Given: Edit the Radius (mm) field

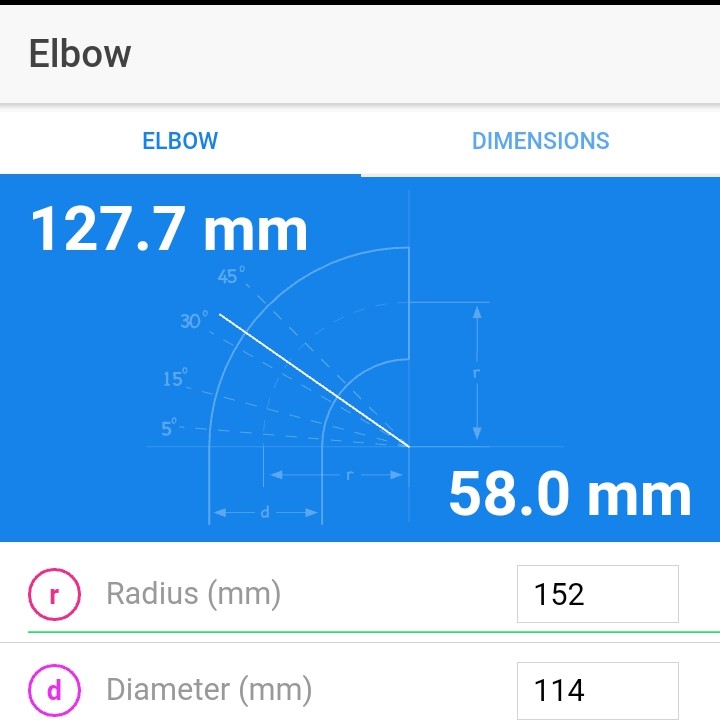Looking at the screenshot, I should 597,594.
